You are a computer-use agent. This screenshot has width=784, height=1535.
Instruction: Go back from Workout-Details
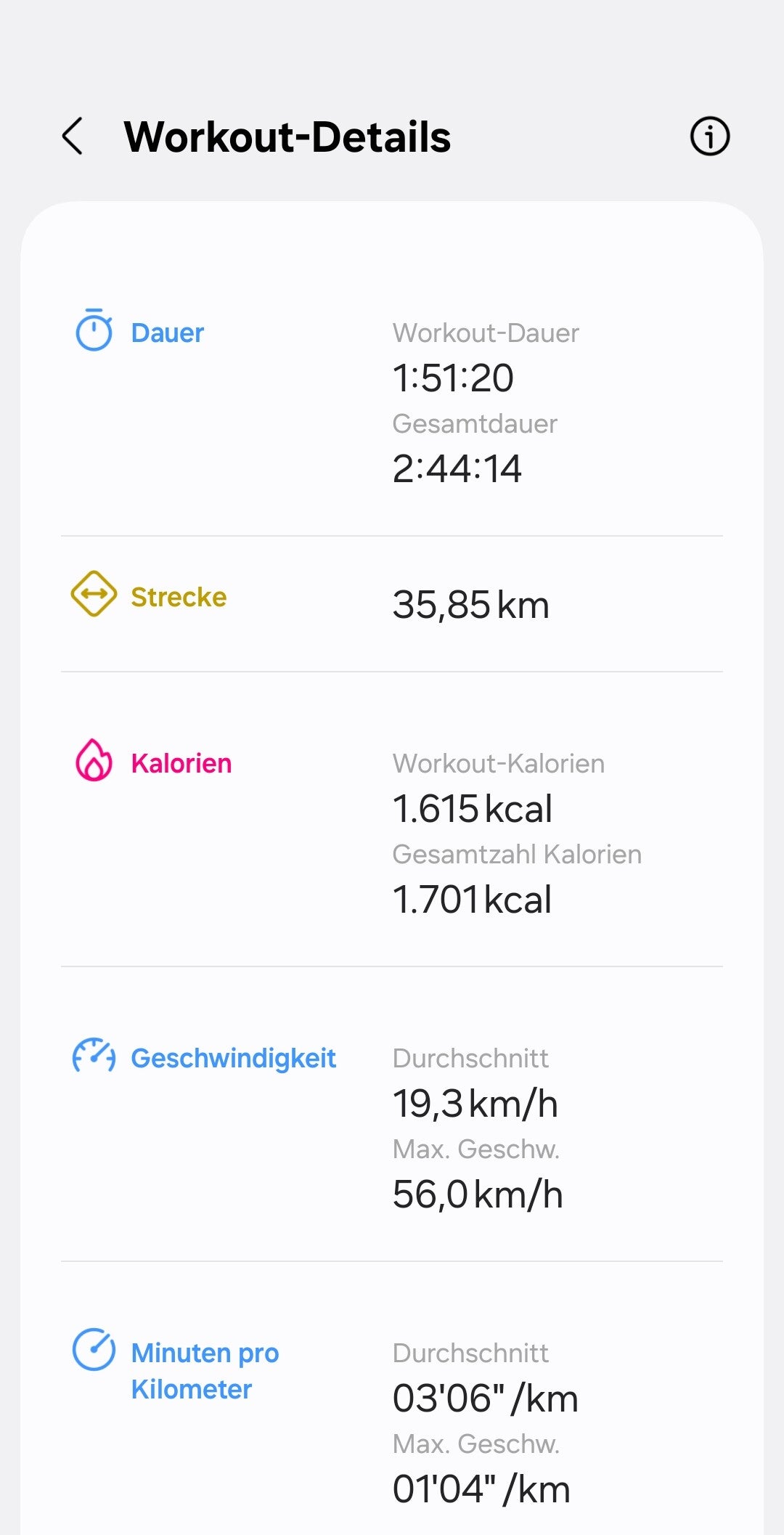[73, 137]
